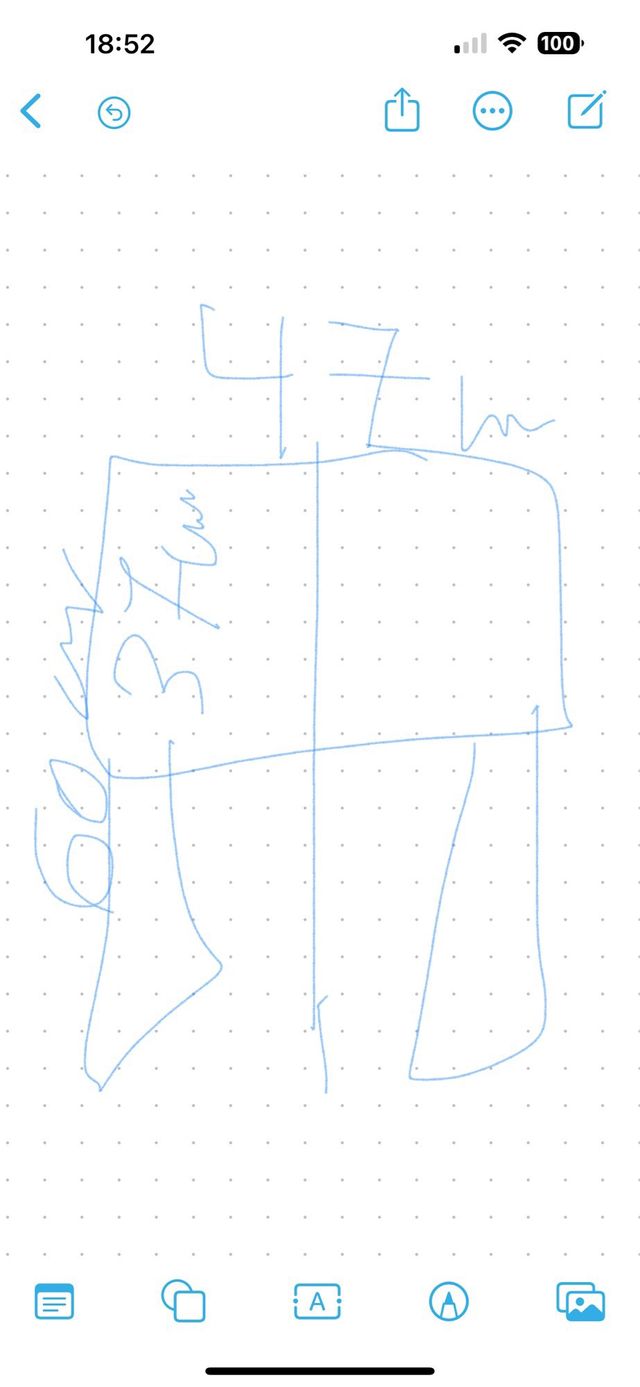Open the more options menu
640x1387 pixels.
[x=492, y=112]
